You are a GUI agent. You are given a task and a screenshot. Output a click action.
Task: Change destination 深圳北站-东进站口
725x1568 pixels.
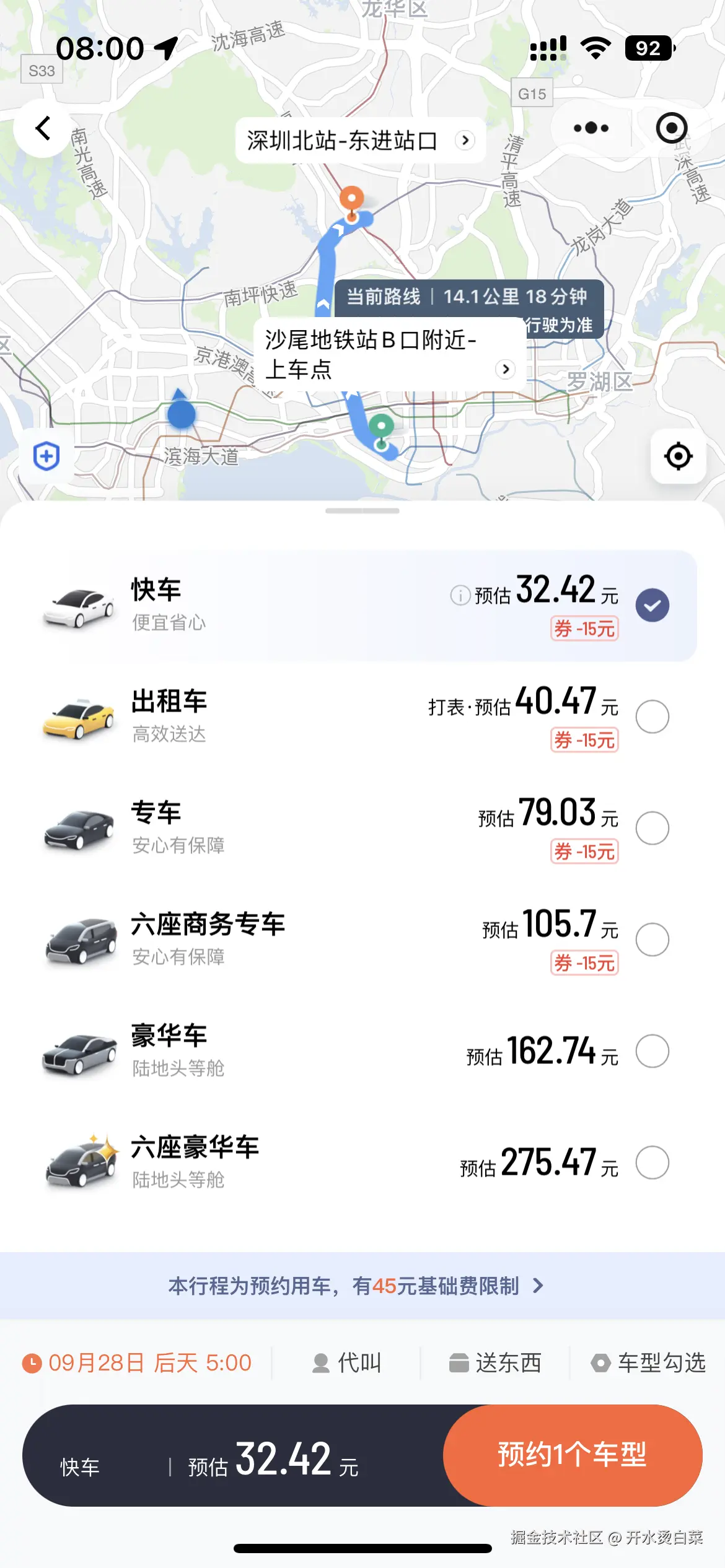[360, 141]
